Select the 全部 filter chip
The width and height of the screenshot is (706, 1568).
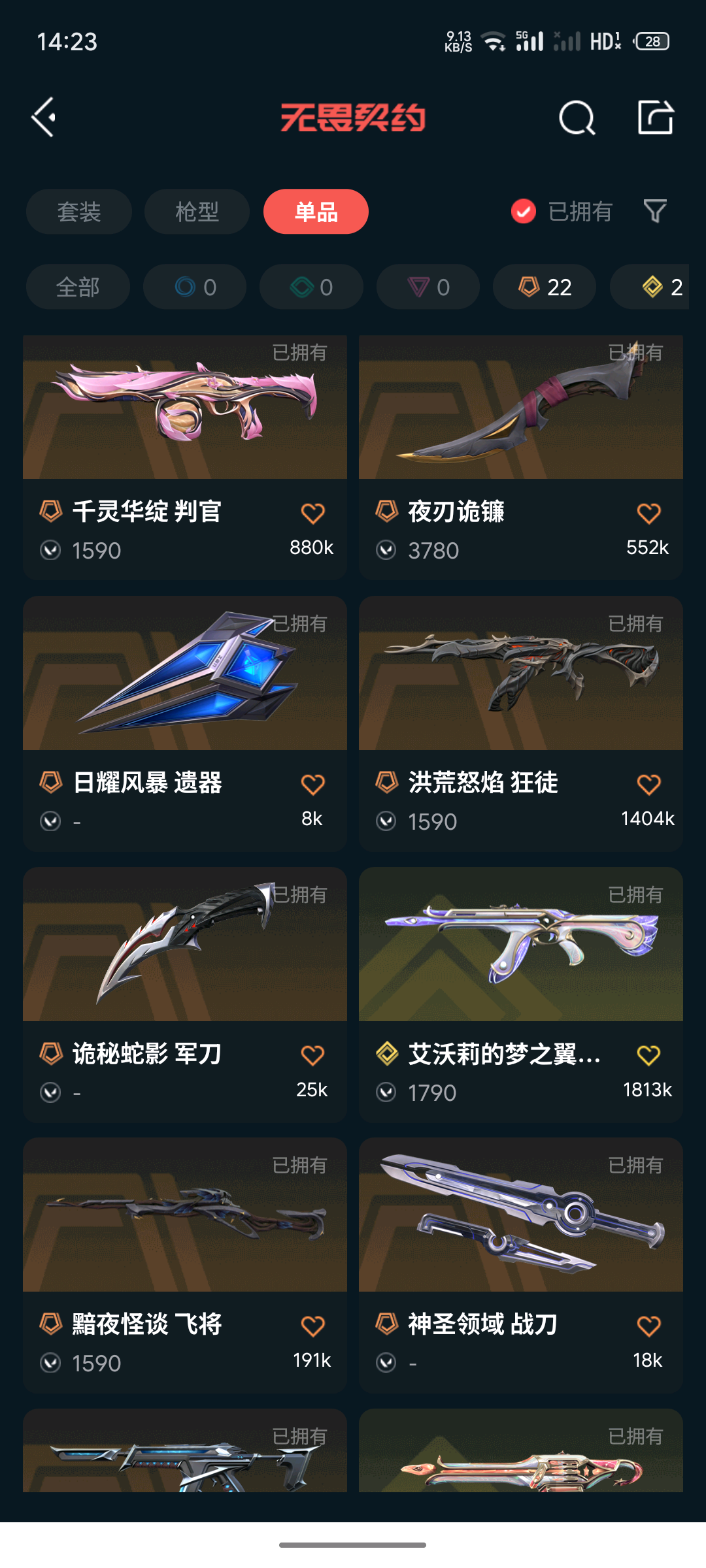click(x=78, y=287)
